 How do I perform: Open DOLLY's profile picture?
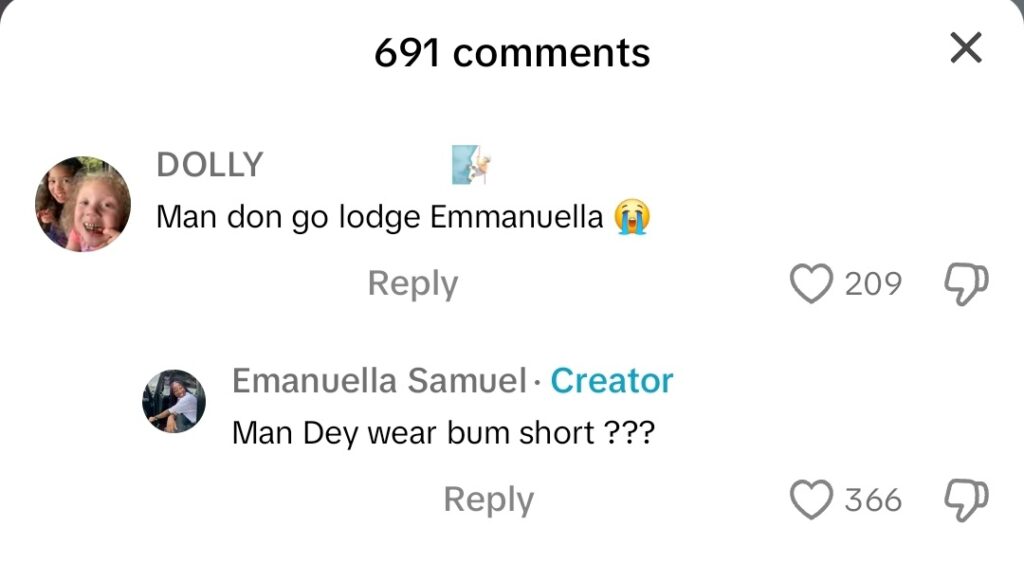[x=83, y=204]
